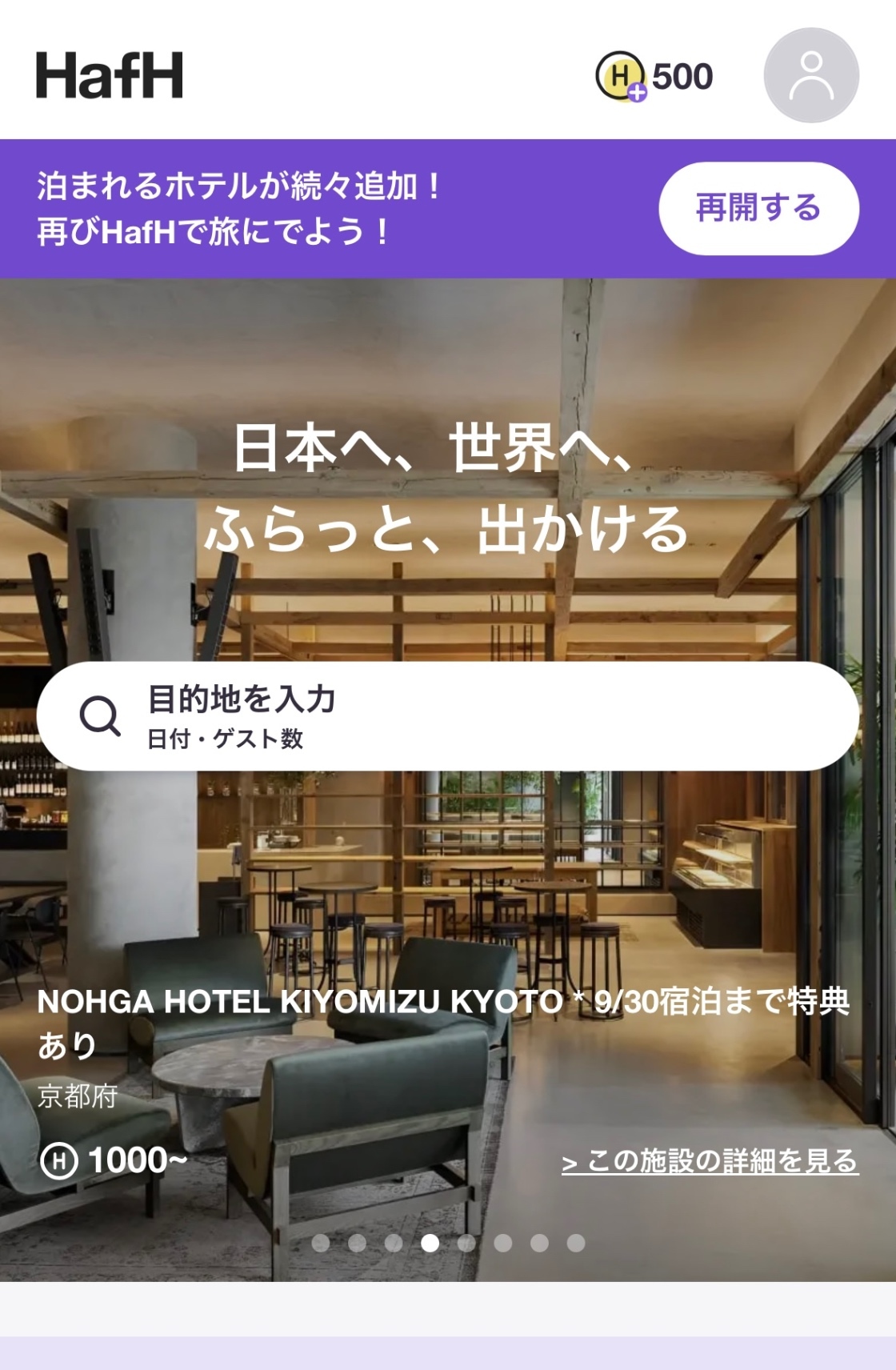
Task: Tap the 再開する button
Action: coord(758,208)
